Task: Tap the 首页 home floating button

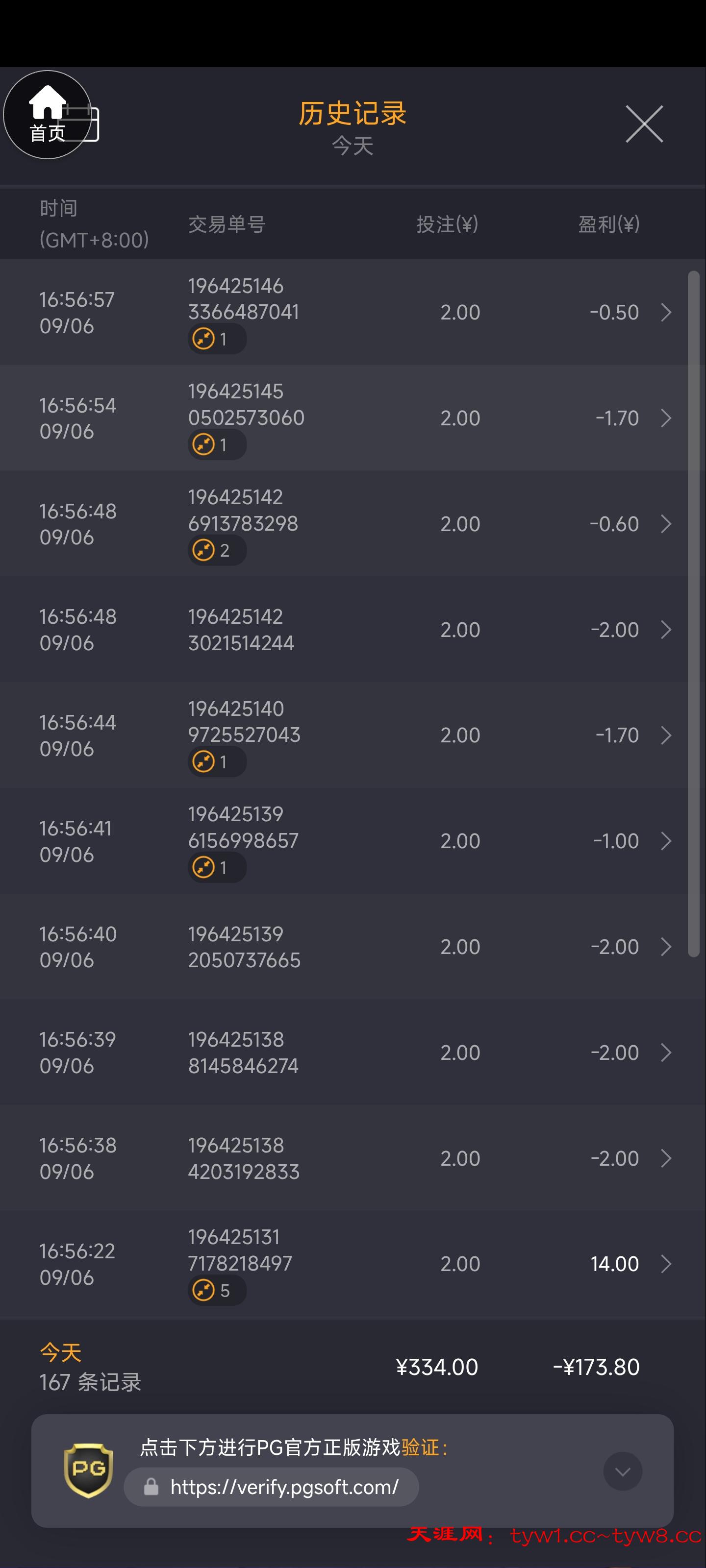Action: (48, 115)
